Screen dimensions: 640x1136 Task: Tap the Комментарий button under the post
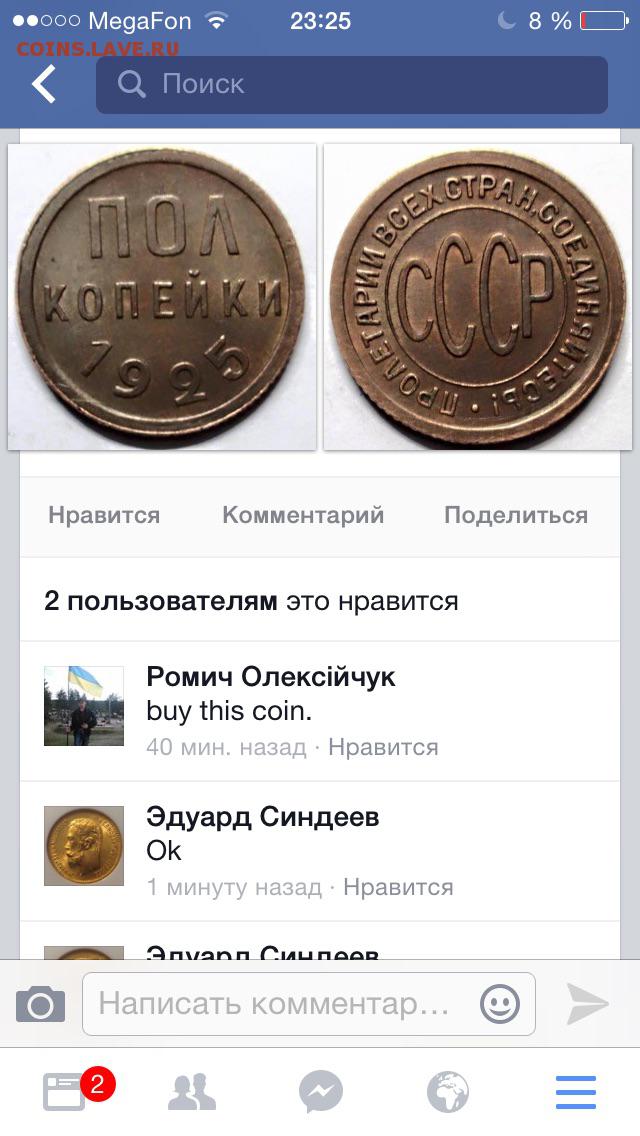303,515
